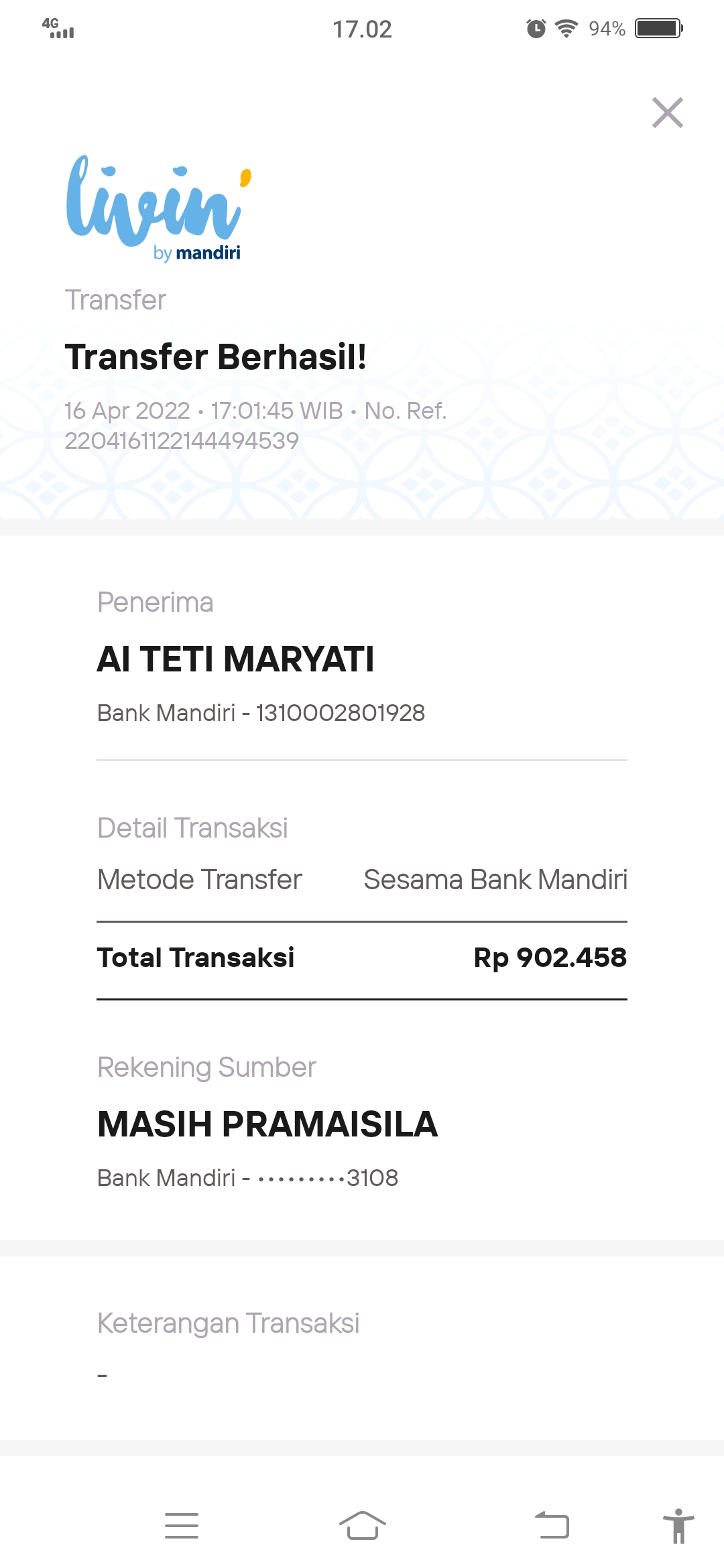Open recent apps from navigation bar

pyautogui.click(x=182, y=1526)
